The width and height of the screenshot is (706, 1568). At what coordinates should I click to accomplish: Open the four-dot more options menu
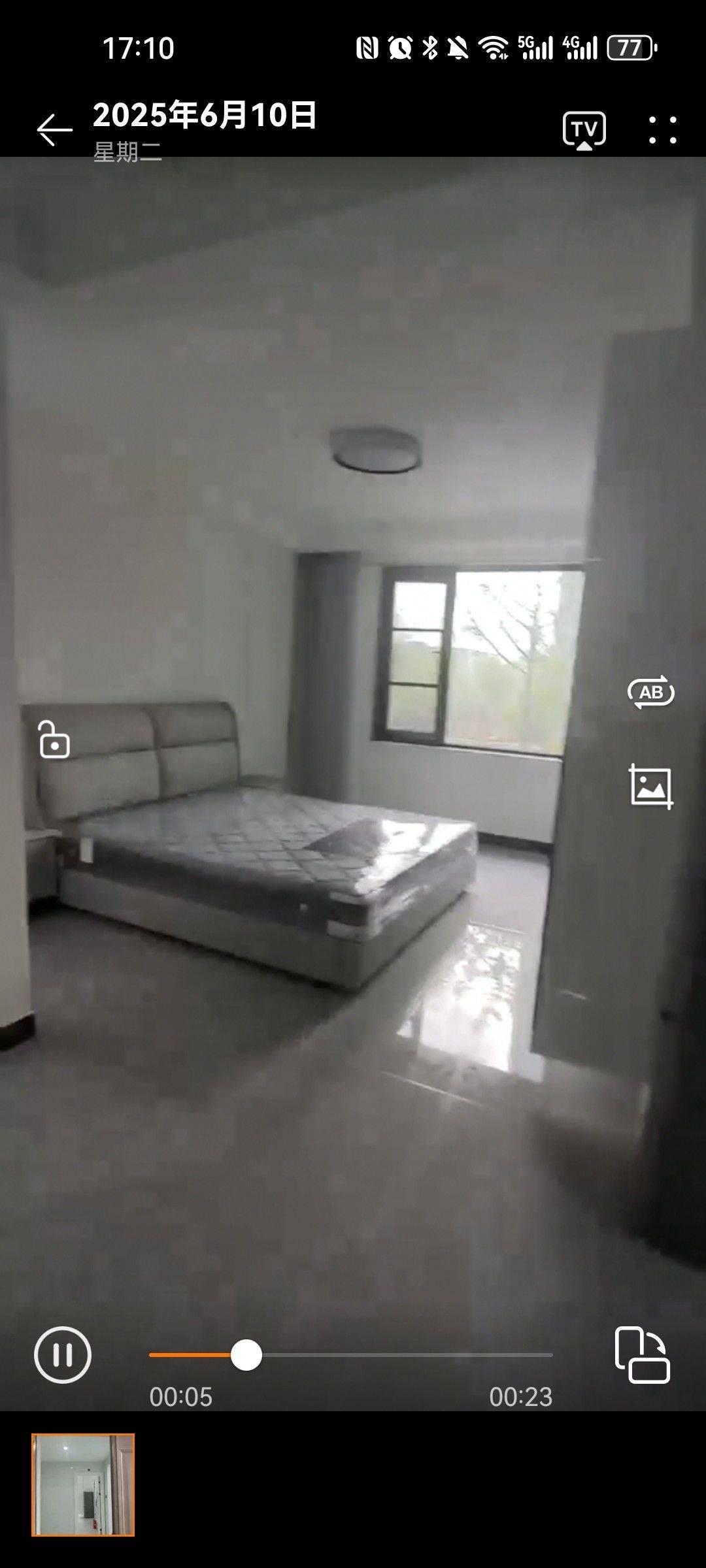(x=662, y=130)
